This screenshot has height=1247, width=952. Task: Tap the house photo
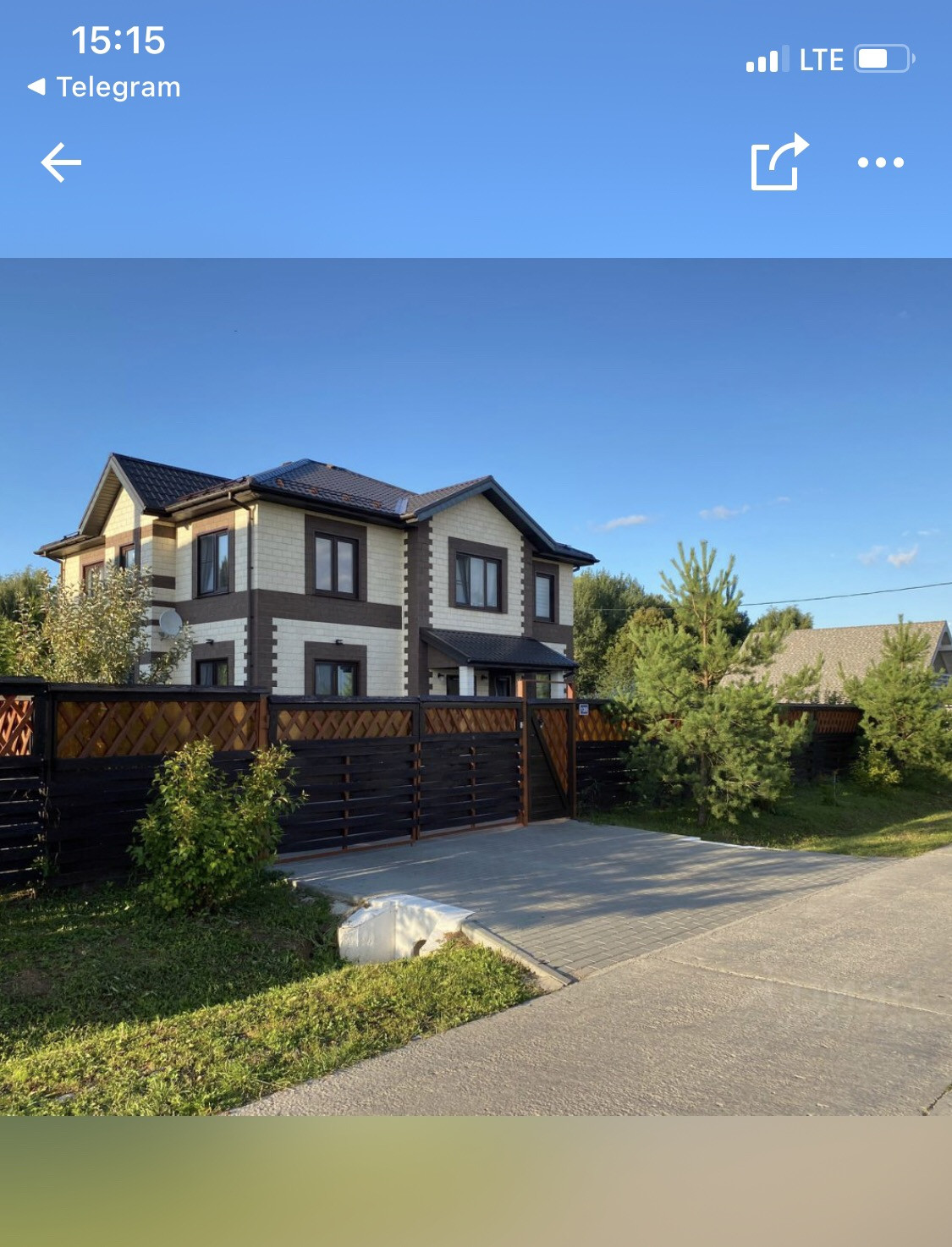tap(476, 685)
